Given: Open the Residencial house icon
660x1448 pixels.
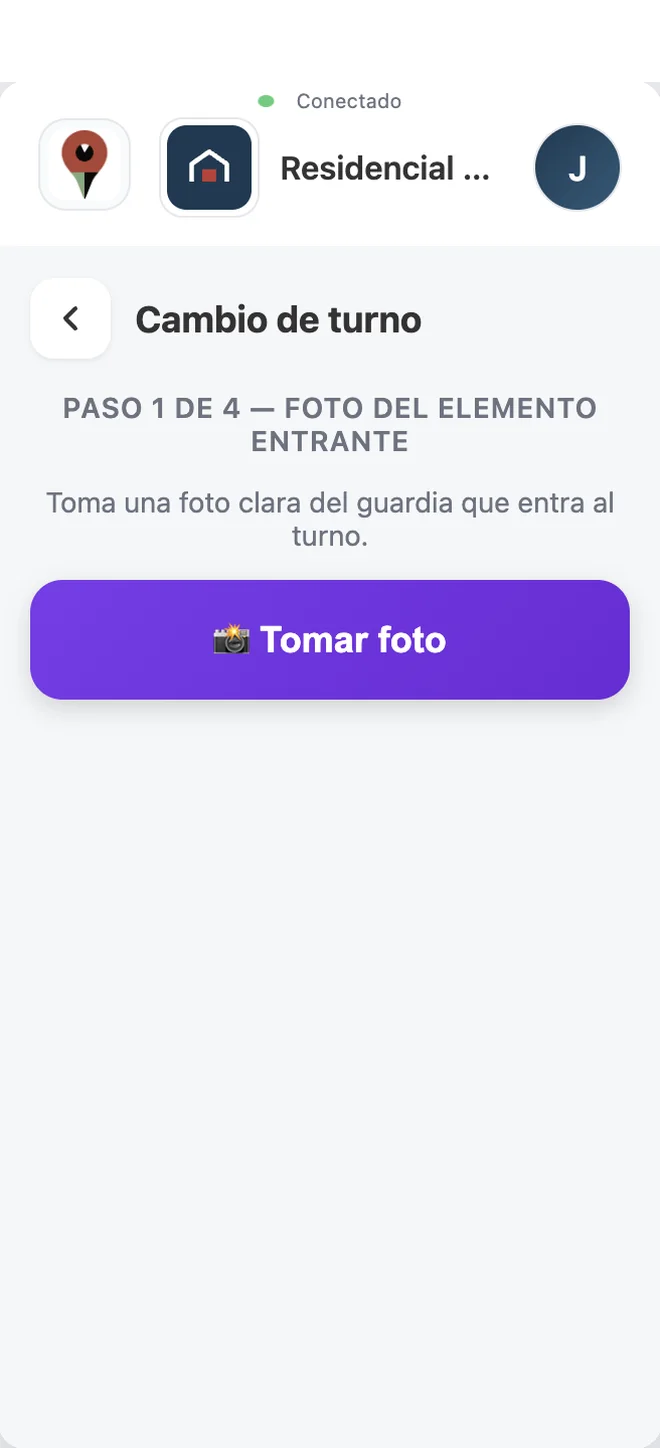Looking at the screenshot, I should point(209,168).
